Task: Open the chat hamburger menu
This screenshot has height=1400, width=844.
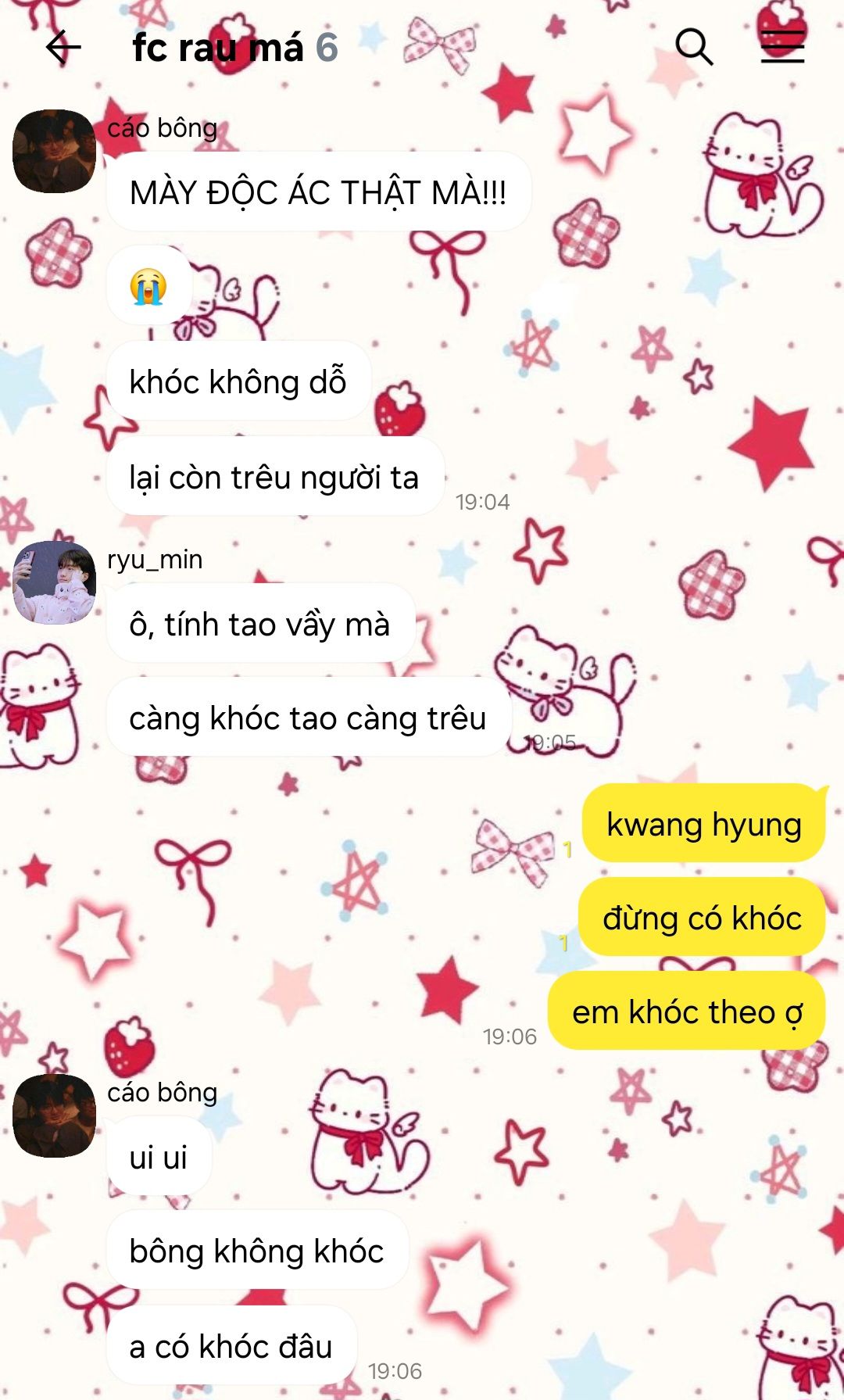Action: (x=782, y=48)
